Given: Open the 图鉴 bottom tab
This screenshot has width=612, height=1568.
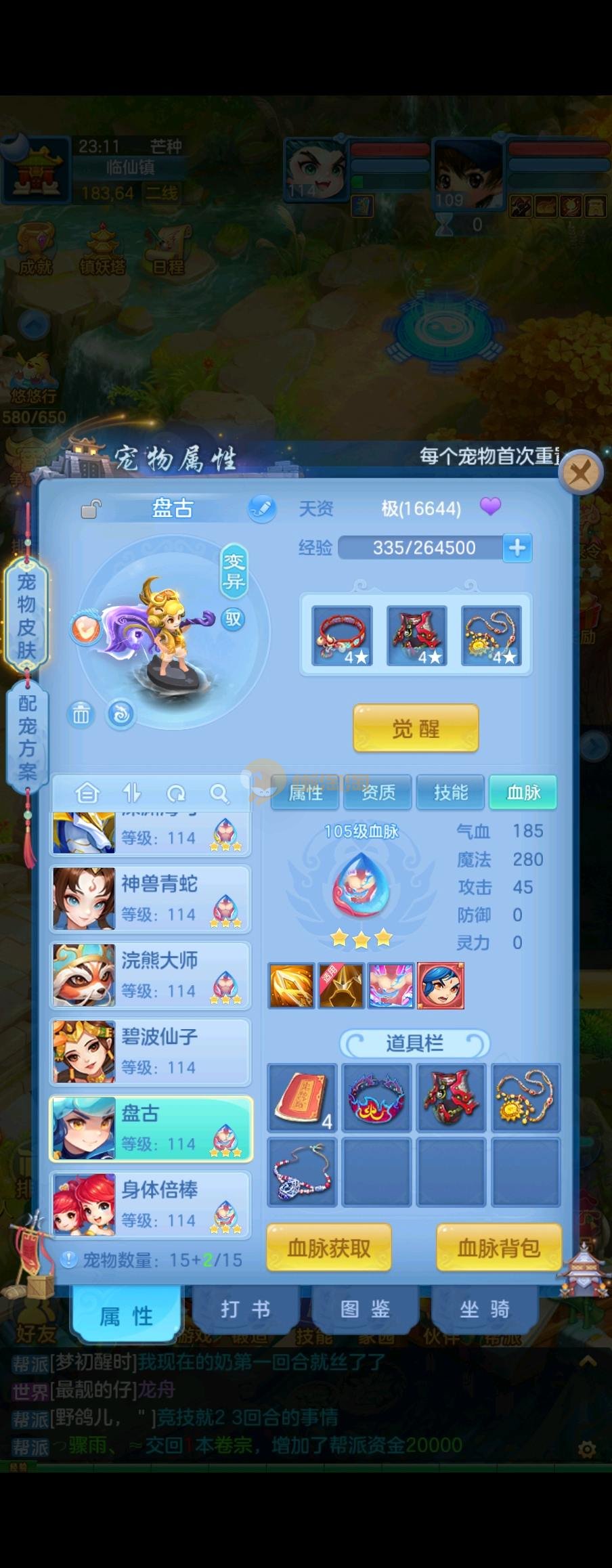Looking at the screenshot, I should tap(365, 1309).
